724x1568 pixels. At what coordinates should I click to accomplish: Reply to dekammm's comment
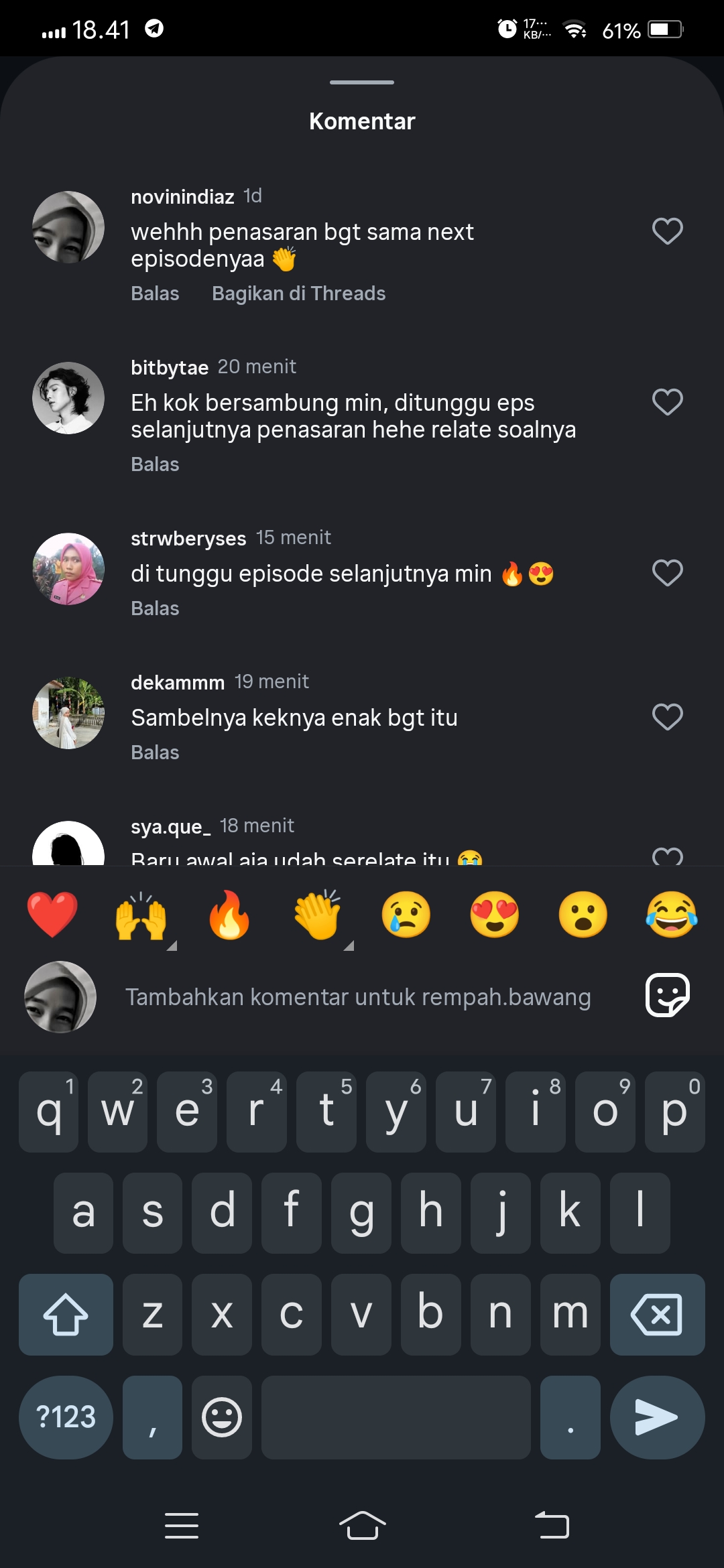click(x=155, y=753)
